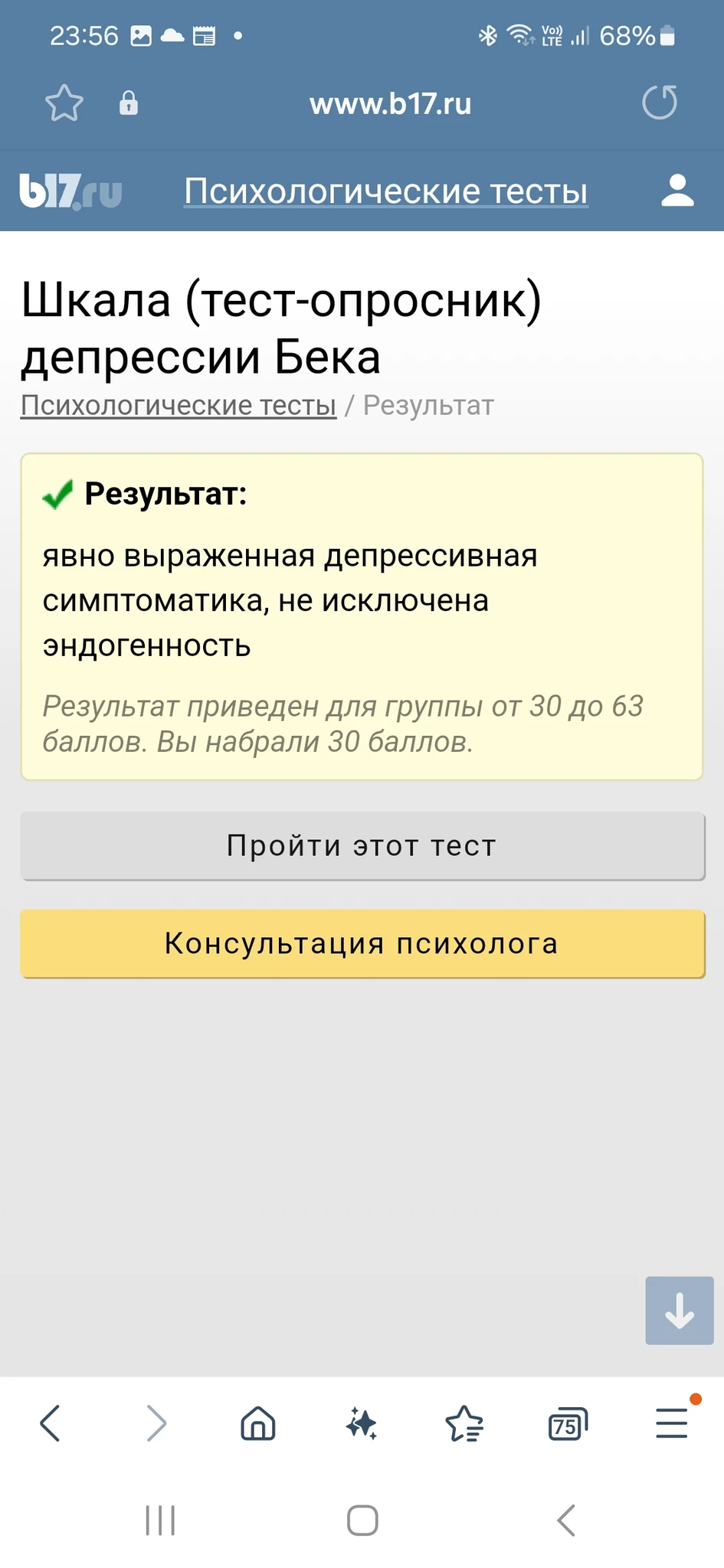The height and width of the screenshot is (1568, 724).
Task: Tap the Пройти этот тест button
Action: click(x=362, y=846)
